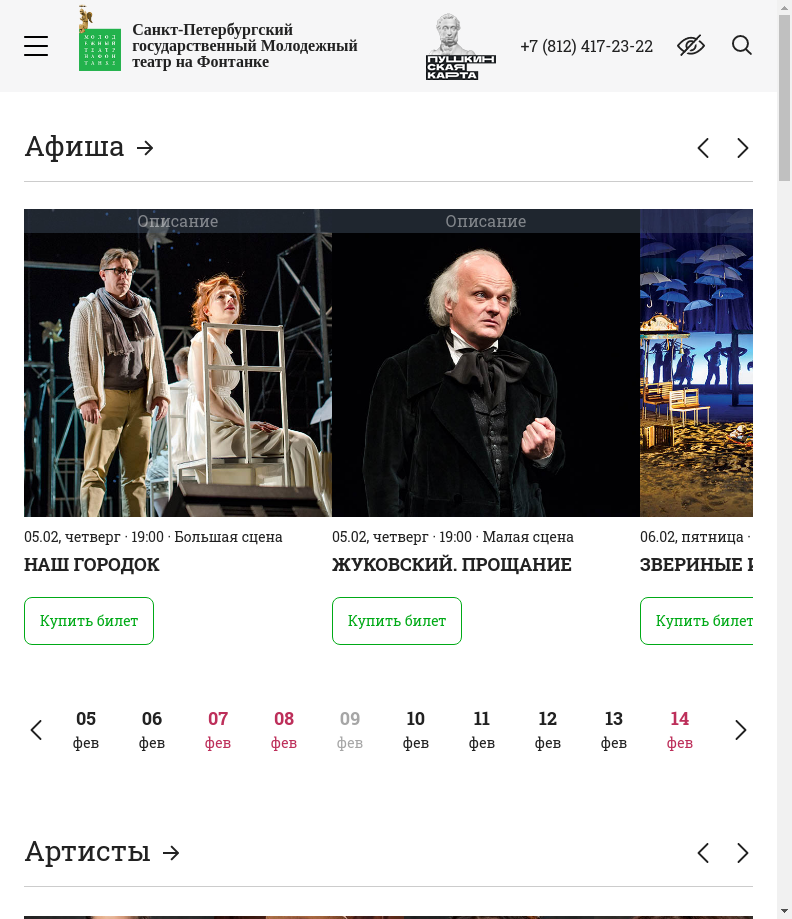Choose 10 фев in the date strip
Viewport: 792px width, 919px height.
tap(416, 729)
